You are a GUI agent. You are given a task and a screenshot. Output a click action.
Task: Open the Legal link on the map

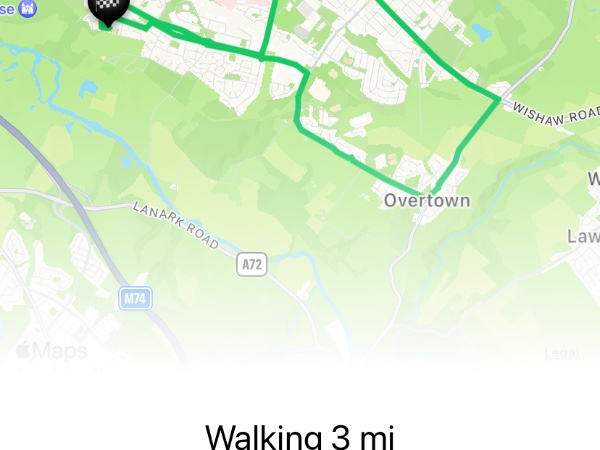pos(561,353)
